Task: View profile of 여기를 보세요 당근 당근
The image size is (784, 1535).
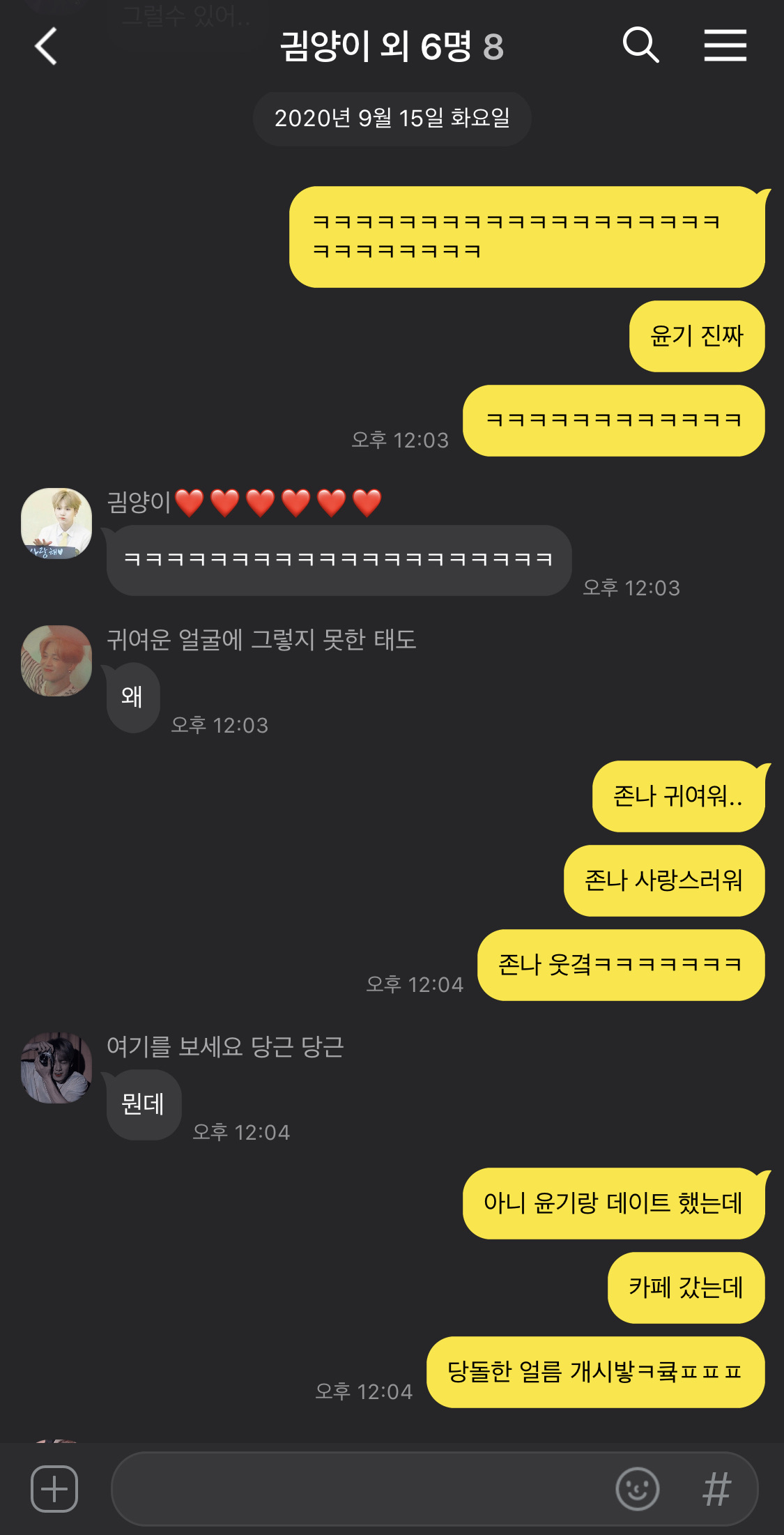Action: tap(56, 1067)
